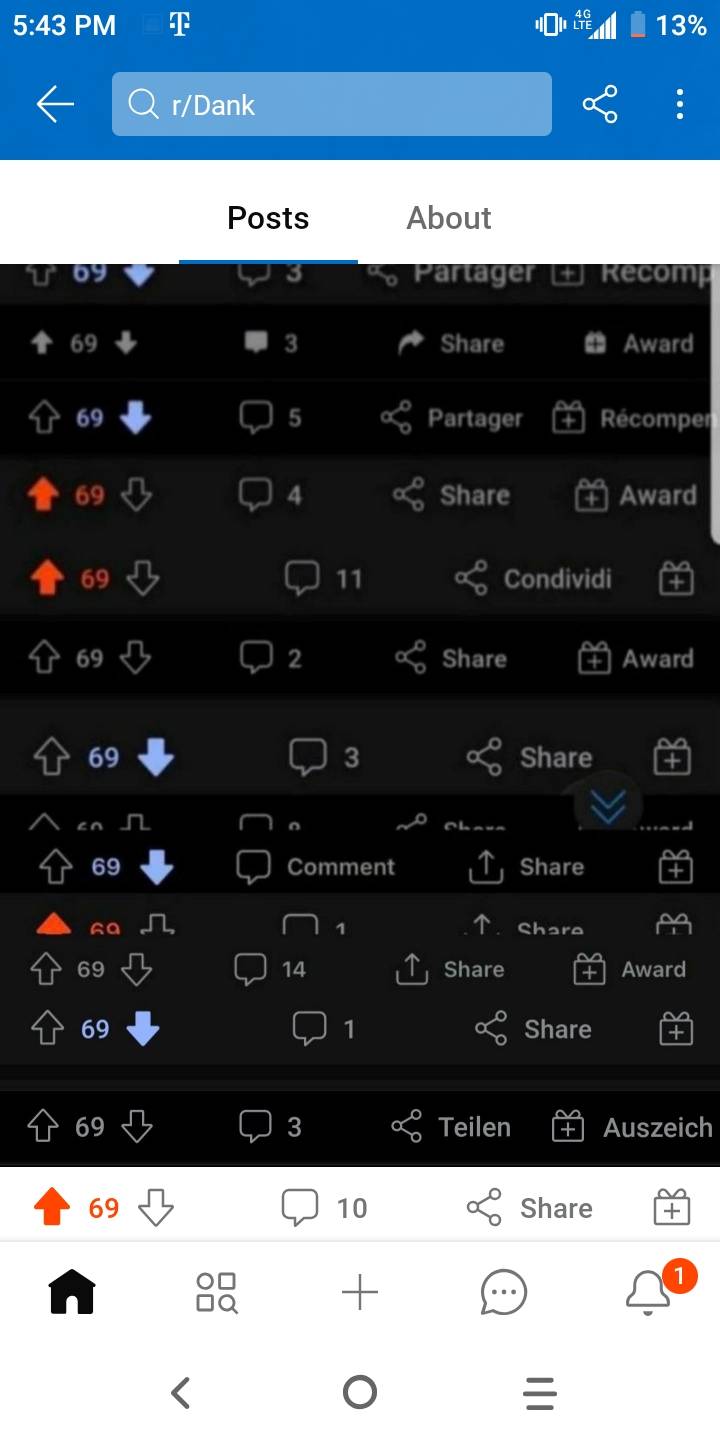Give an award to the post
The image size is (720, 1440).
point(672,1208)
